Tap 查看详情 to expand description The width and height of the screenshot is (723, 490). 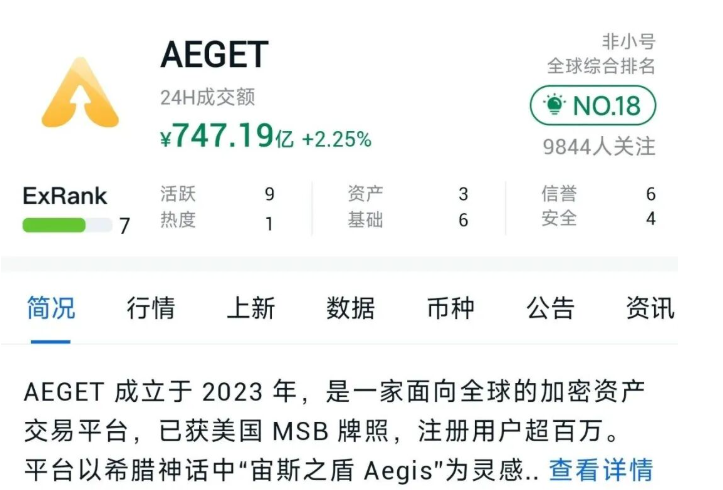(601, 468)
